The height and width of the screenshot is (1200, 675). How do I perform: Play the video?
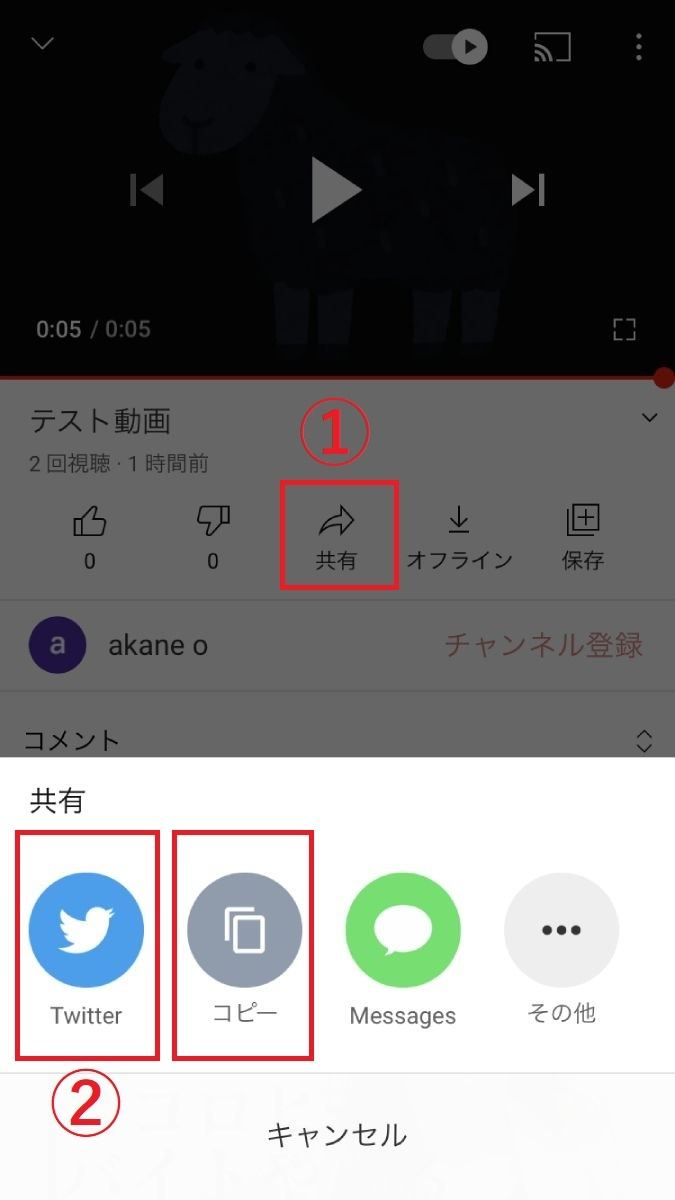(x=335, y=189)
